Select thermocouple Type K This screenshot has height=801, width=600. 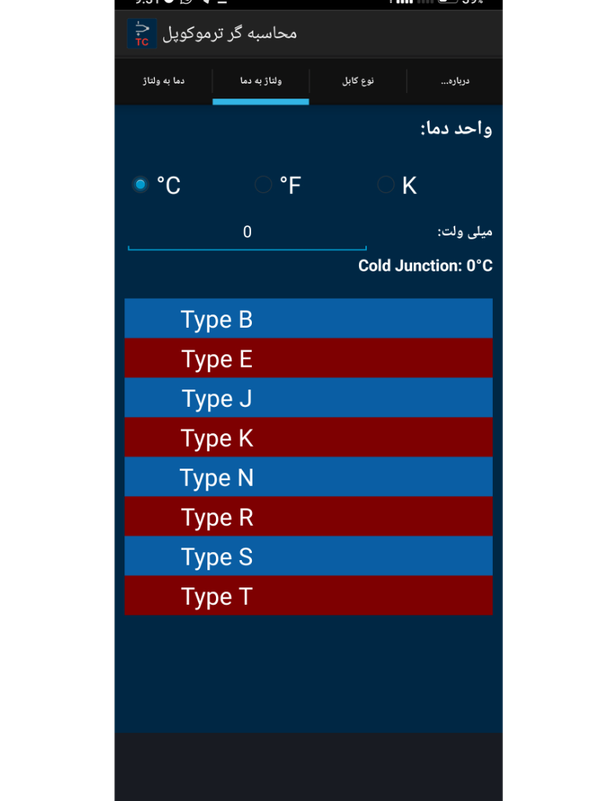308,438
